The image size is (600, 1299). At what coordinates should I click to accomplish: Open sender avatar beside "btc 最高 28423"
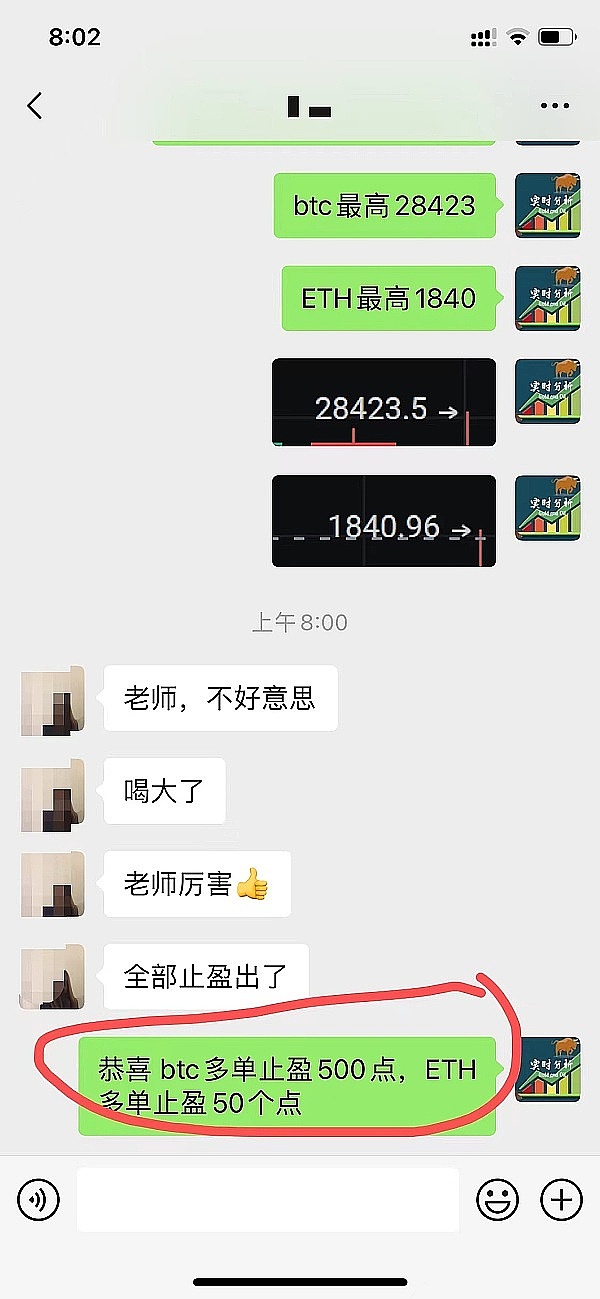point(547,205)
